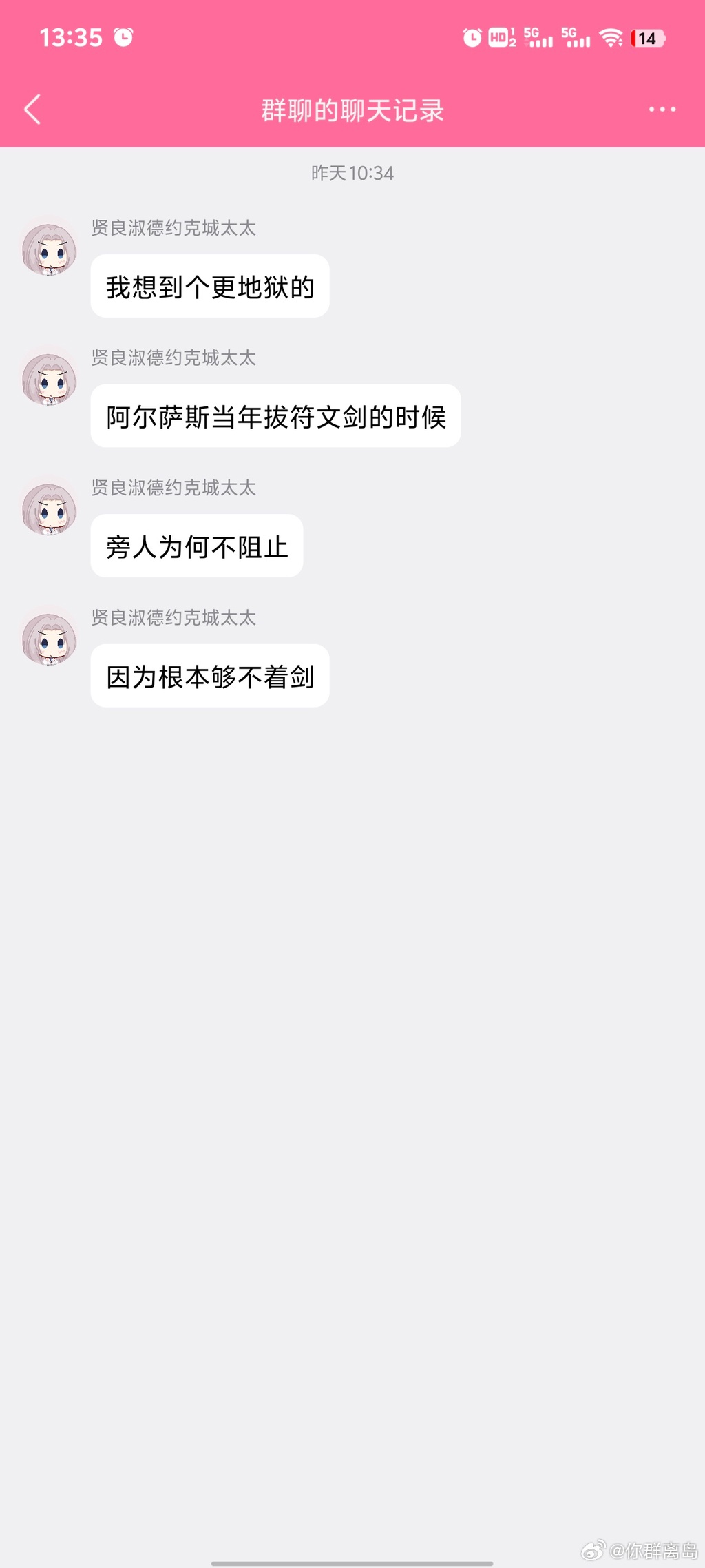
Task: Tap the avatar beside "我想到个更地狱的"
Action: coord(49,249)
